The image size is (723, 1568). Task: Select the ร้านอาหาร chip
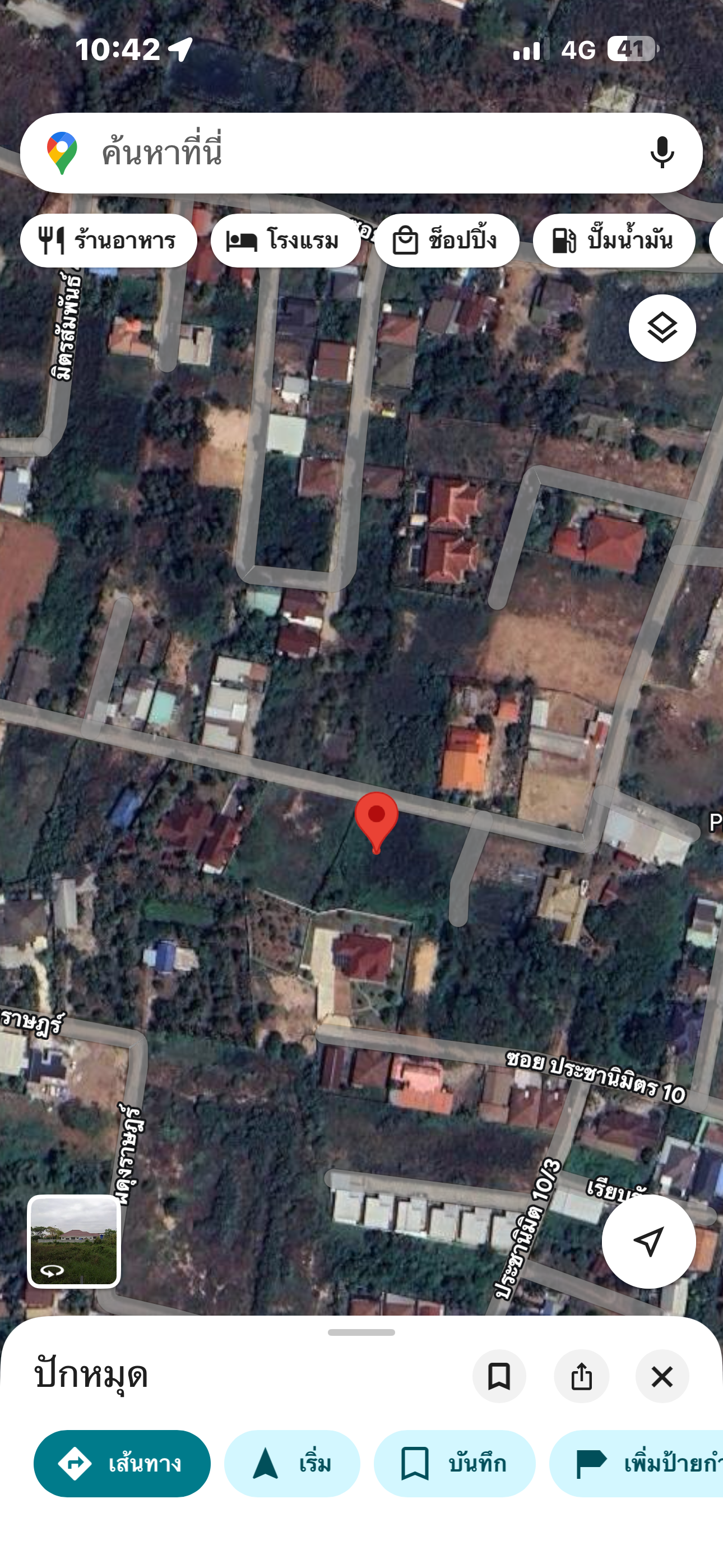pyautogui.click(x=108, y=241)
